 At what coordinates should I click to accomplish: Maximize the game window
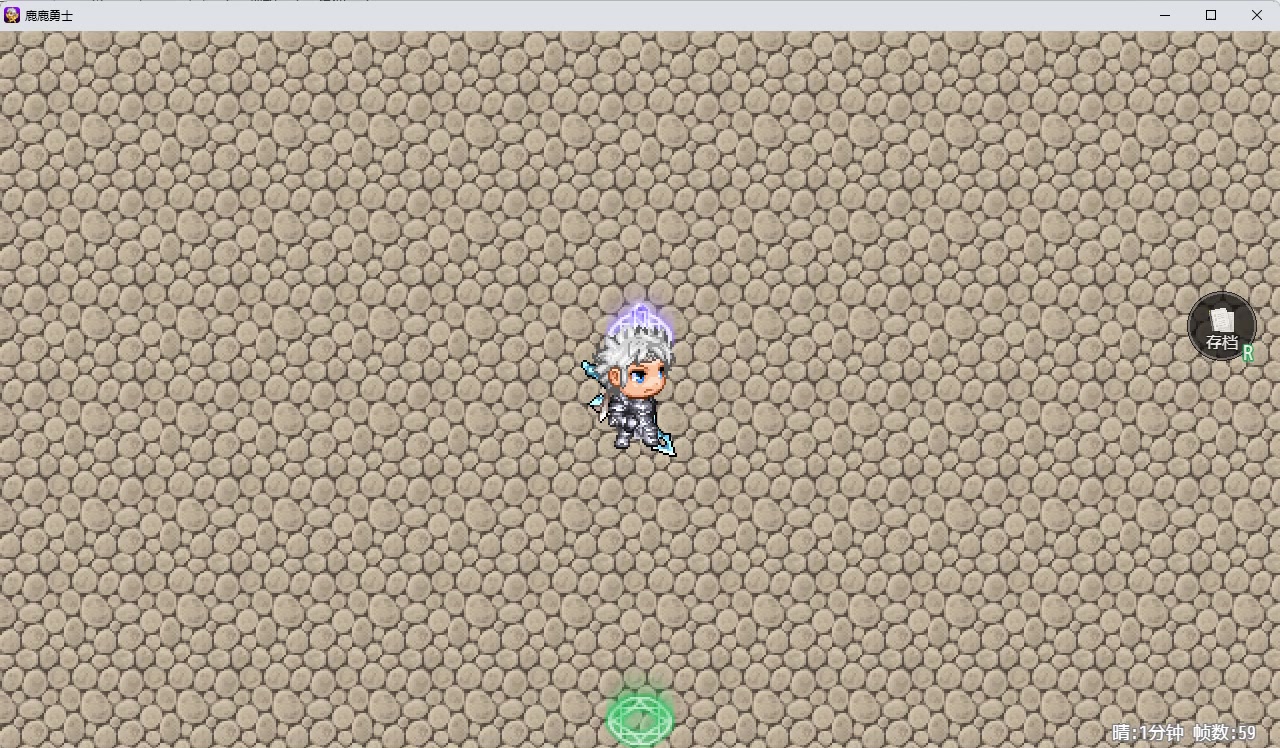1211,15
